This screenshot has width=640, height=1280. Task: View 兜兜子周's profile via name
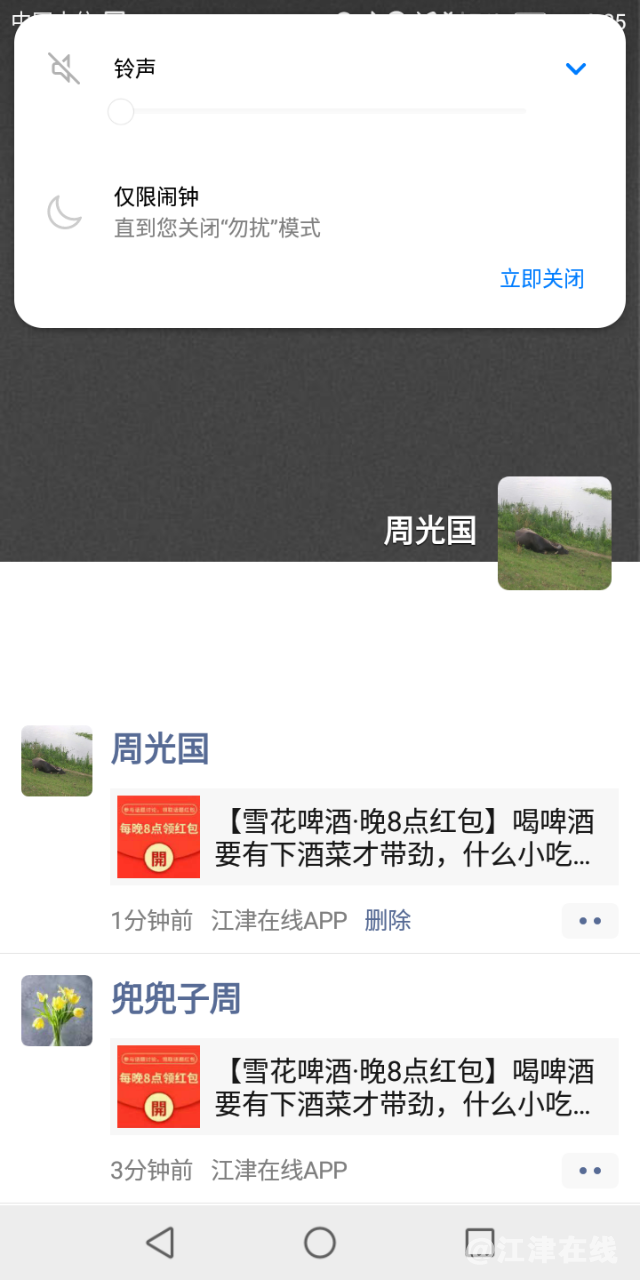tap(176, 999)
